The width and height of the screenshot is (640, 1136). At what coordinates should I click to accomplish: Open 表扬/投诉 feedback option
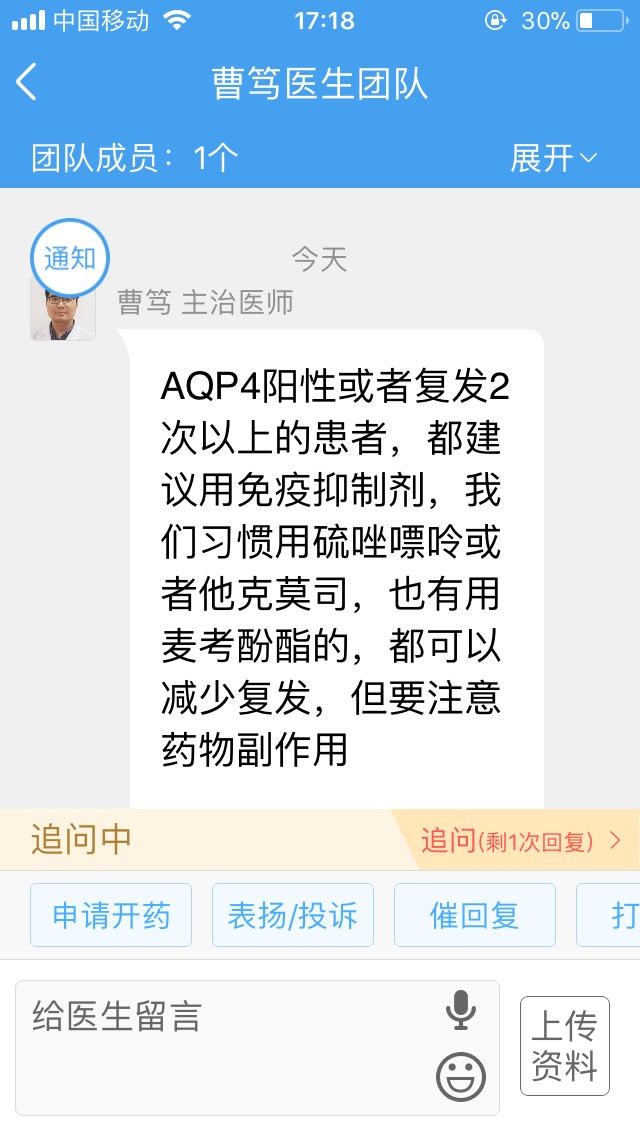(x=292, y=915)
